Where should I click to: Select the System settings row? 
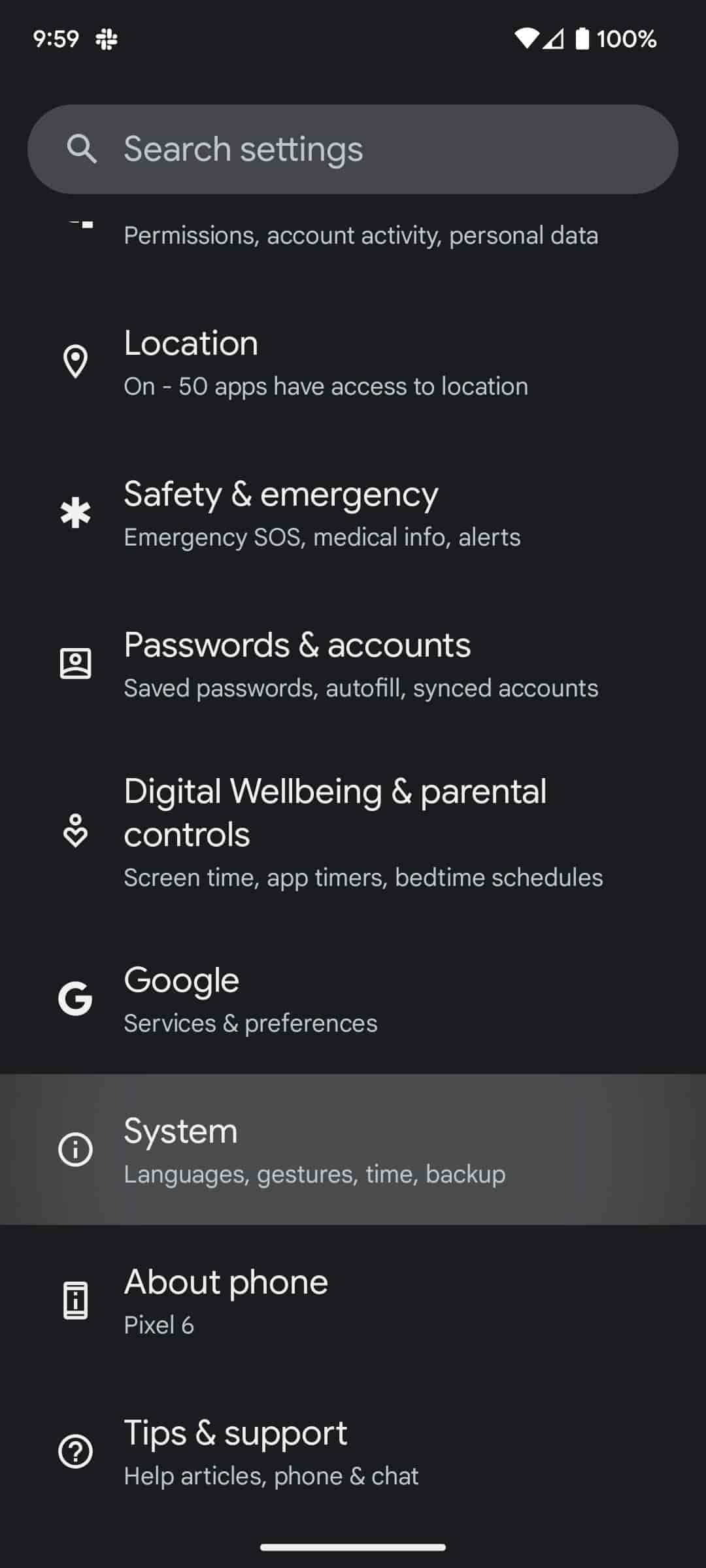point(353,1150)
